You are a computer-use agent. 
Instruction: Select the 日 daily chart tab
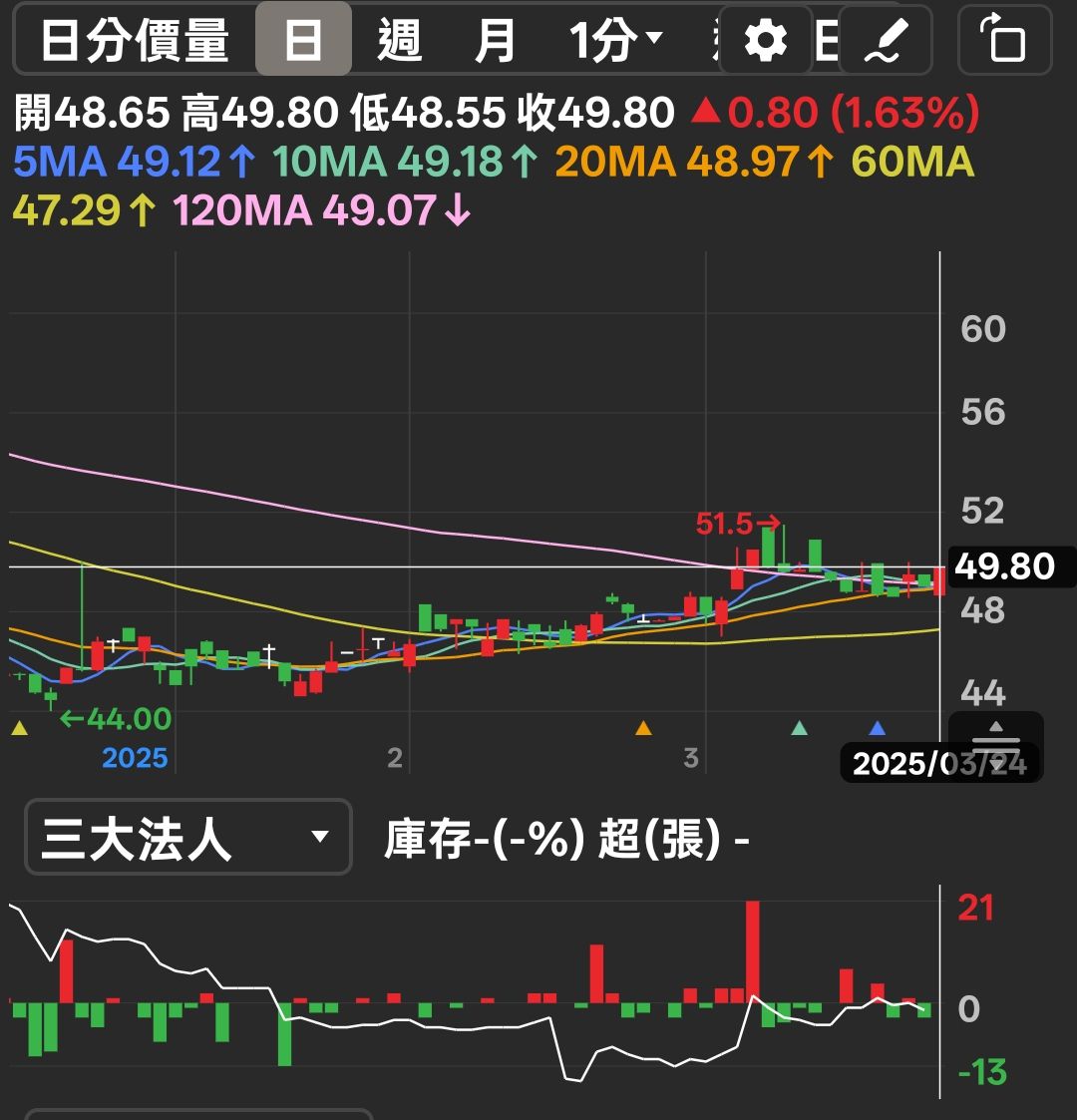(x=303, y=40)
